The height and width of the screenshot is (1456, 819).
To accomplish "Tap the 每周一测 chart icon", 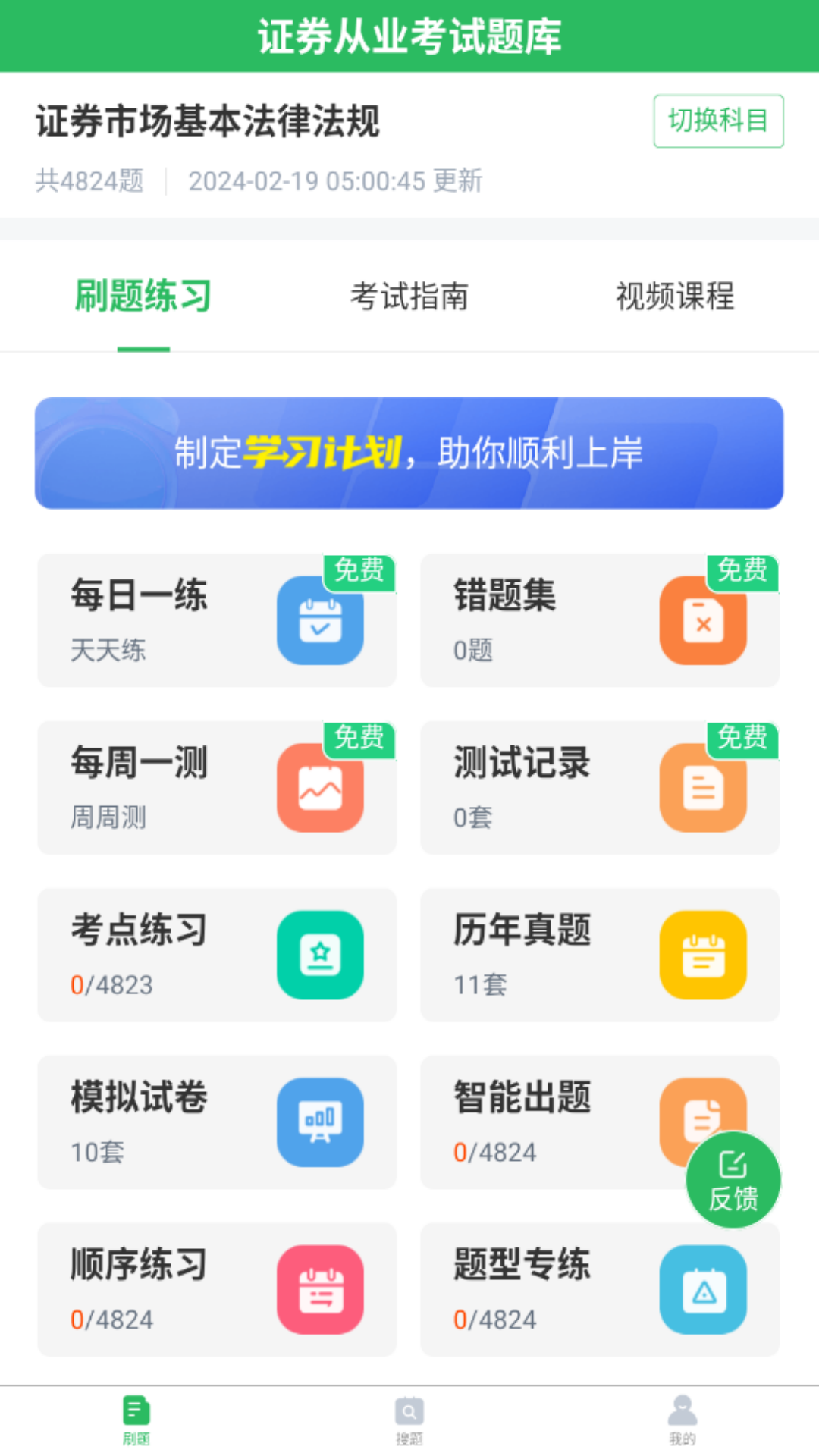I will coord(320,787).
